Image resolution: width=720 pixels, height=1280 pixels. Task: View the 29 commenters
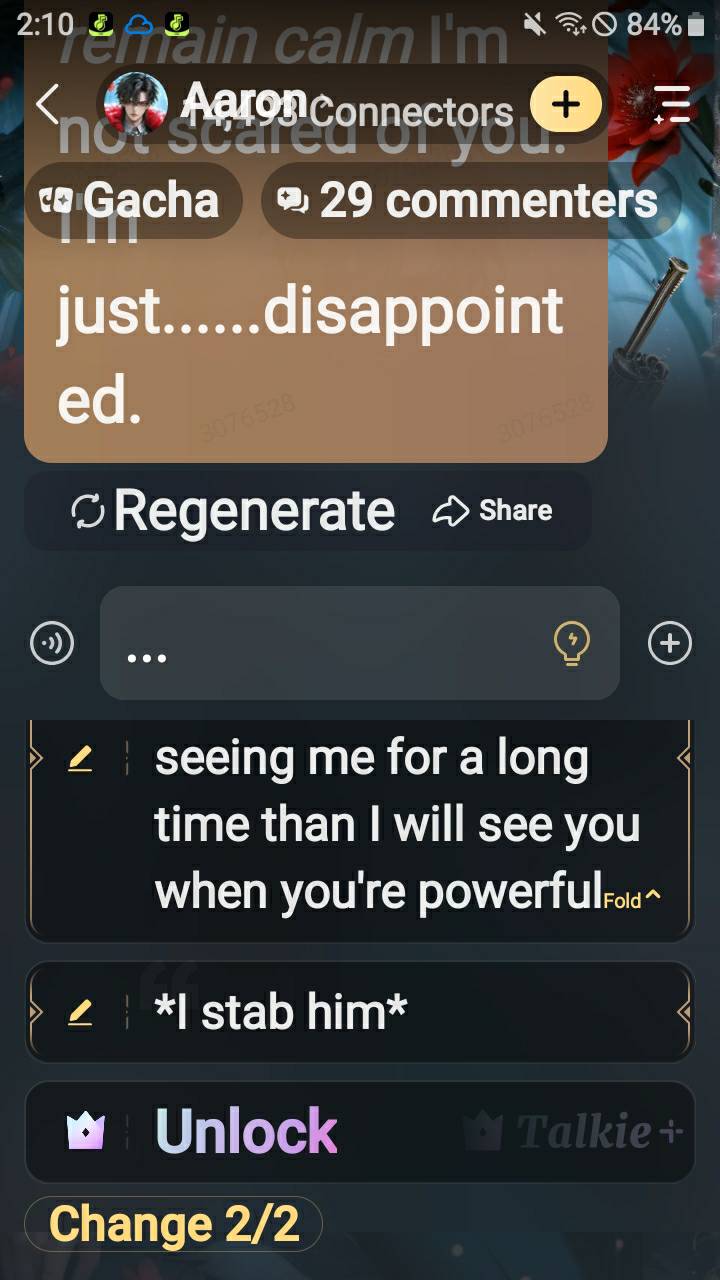coord(470,200)
